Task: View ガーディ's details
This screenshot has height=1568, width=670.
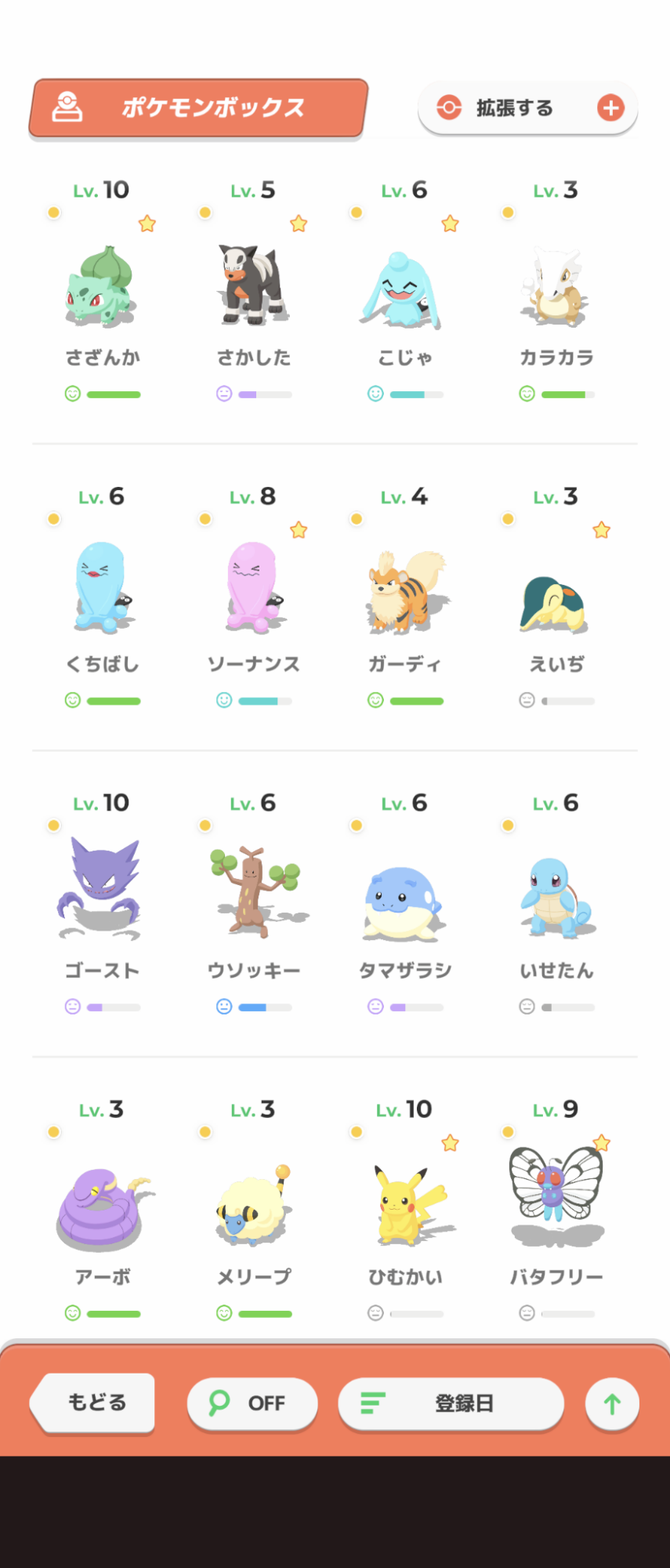Action: click(404, 593)
